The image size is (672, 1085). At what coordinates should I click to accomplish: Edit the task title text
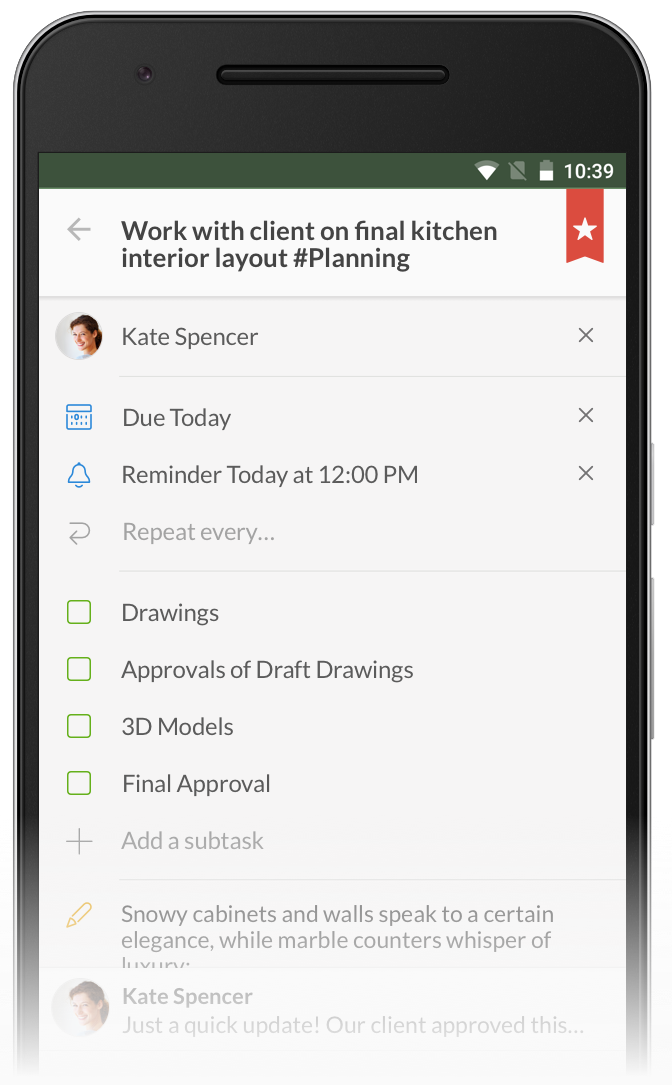309,244
